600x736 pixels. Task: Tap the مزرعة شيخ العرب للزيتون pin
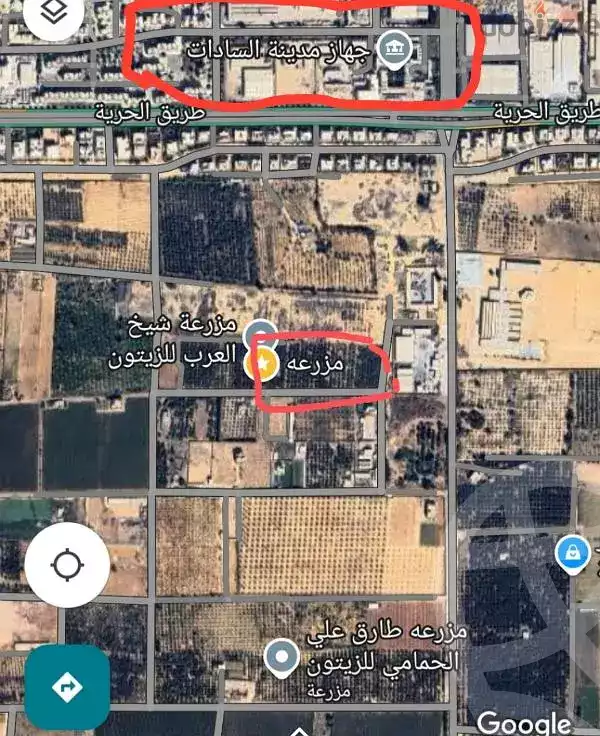coord(261,335)
